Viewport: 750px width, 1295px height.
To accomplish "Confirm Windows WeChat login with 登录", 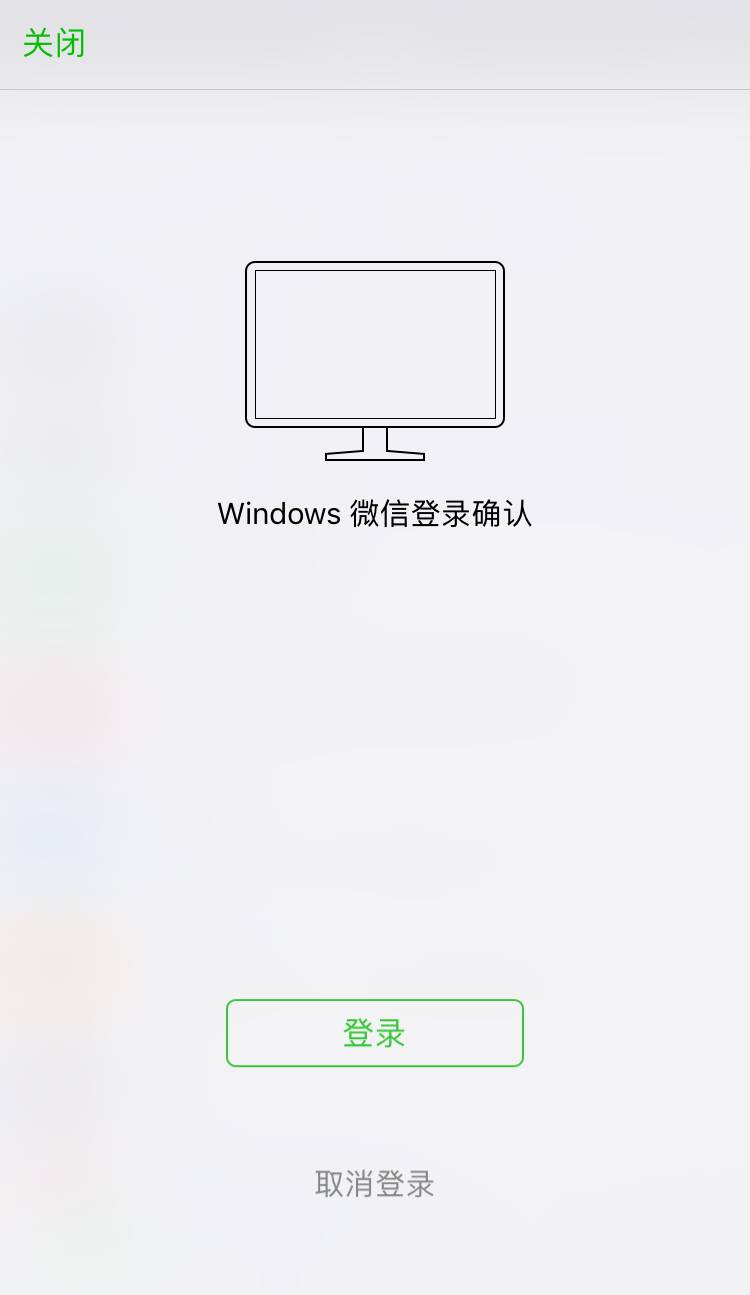I will [x=374, y=1033].
